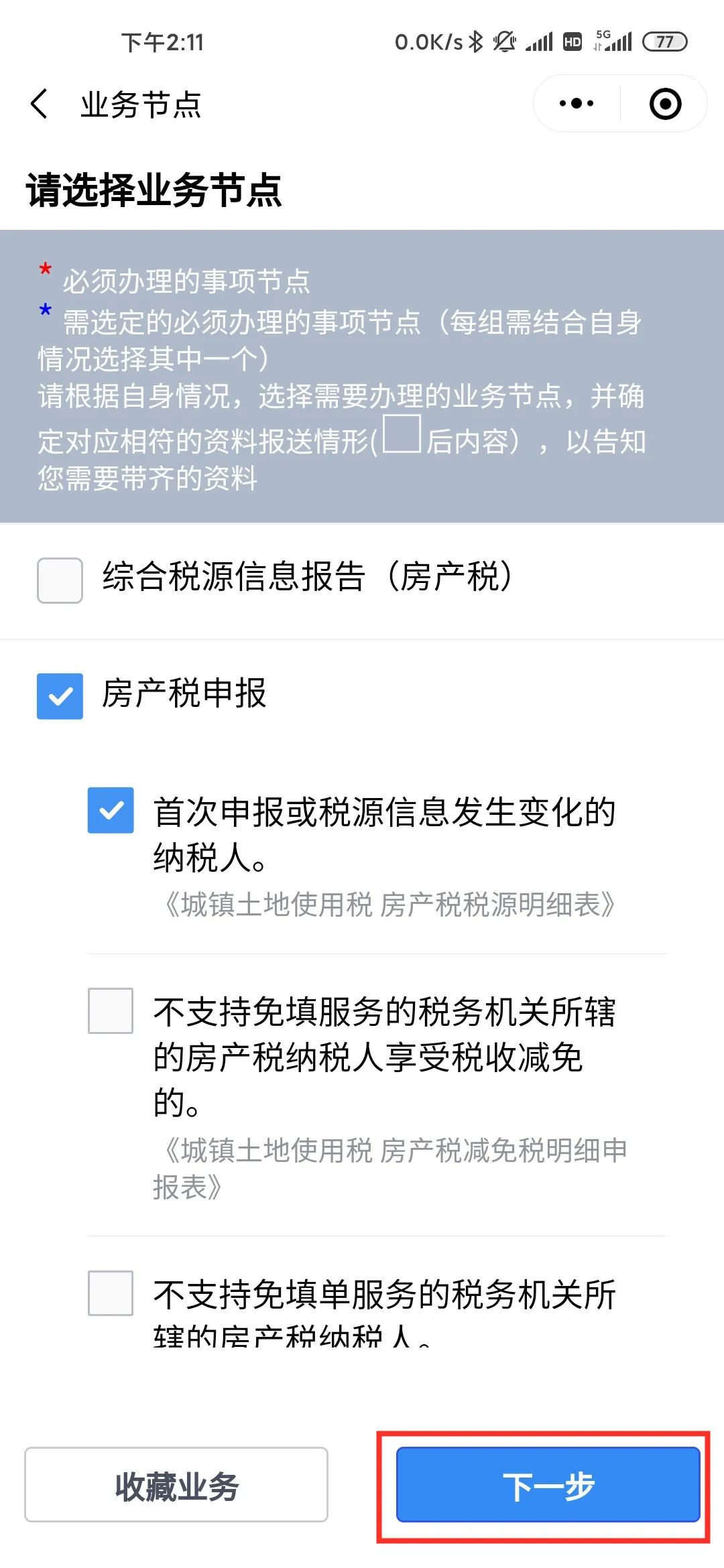The width and height of the screenshot is (724, 1568).
Task: Check the 综合税源信息报告（房产税） box
Action: [x=60, y=580]
